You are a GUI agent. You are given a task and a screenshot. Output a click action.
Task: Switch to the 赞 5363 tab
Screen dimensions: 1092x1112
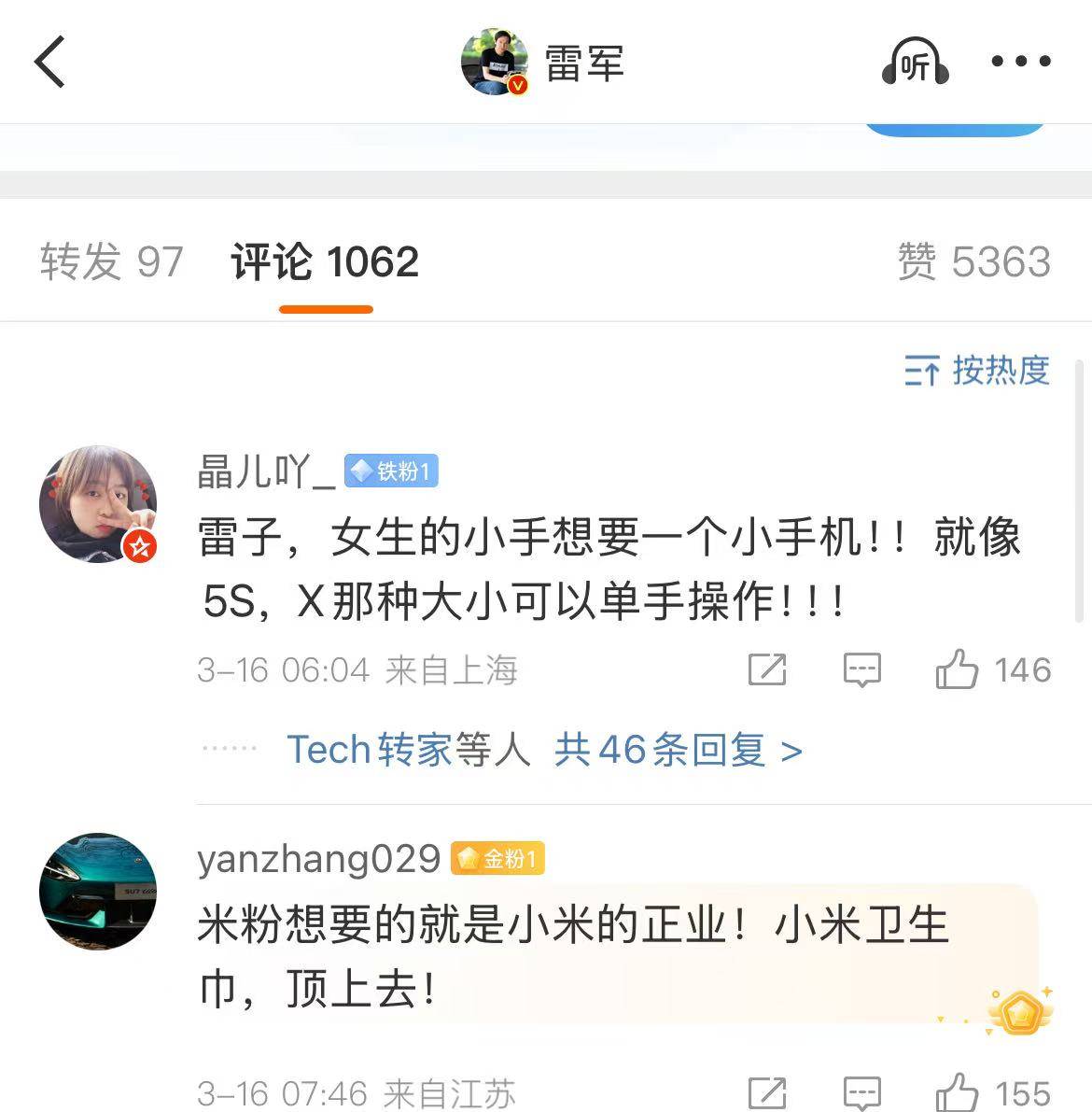point(973,261)
